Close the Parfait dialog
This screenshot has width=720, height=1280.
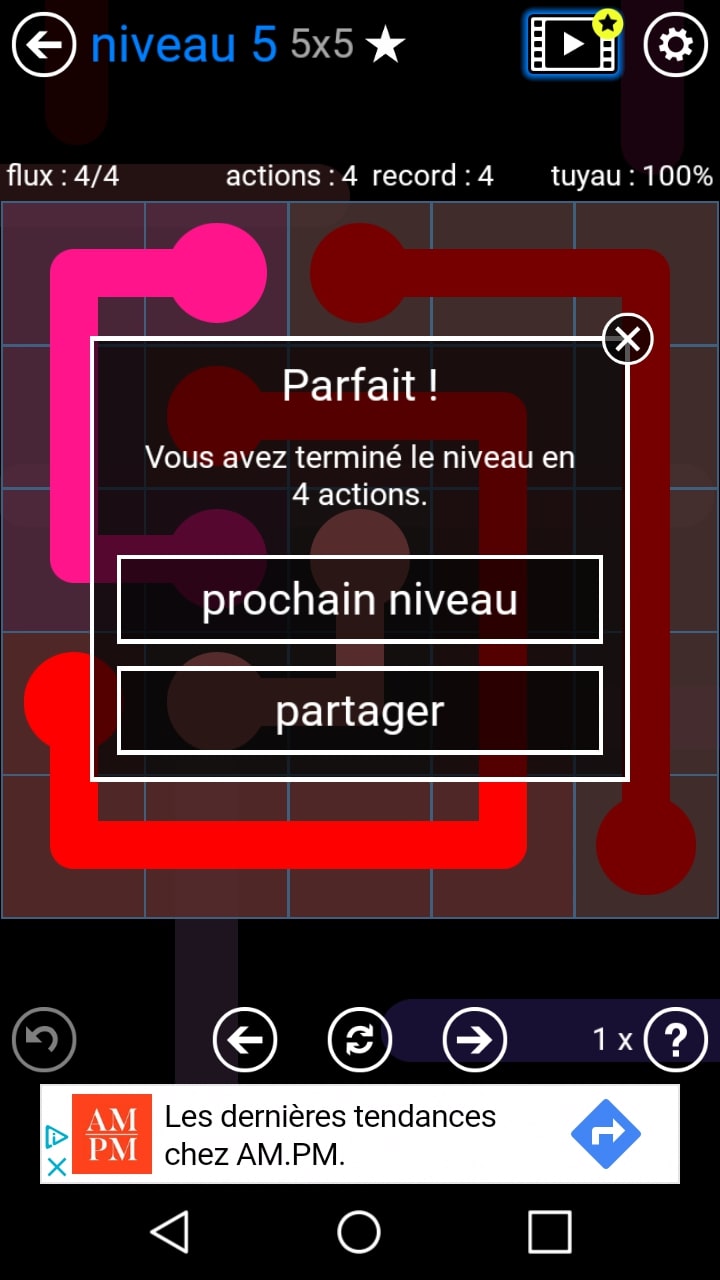click(627, 339)
